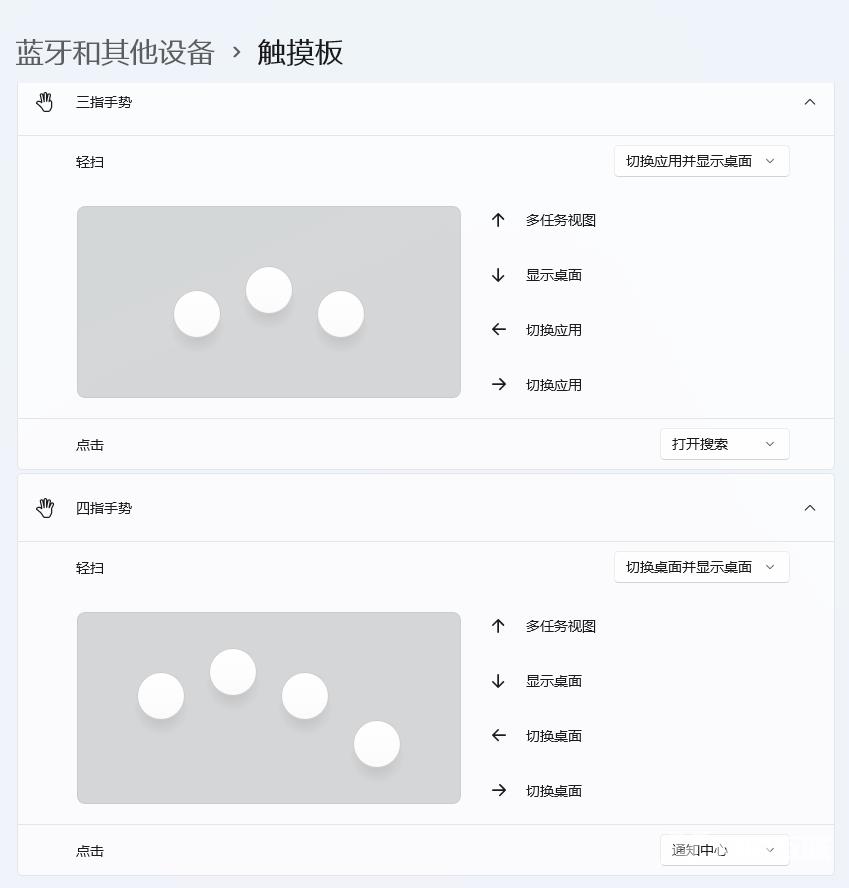Collapse the 三指手势 section
This screenshot has width=849, height=888.
pos(810,101)
